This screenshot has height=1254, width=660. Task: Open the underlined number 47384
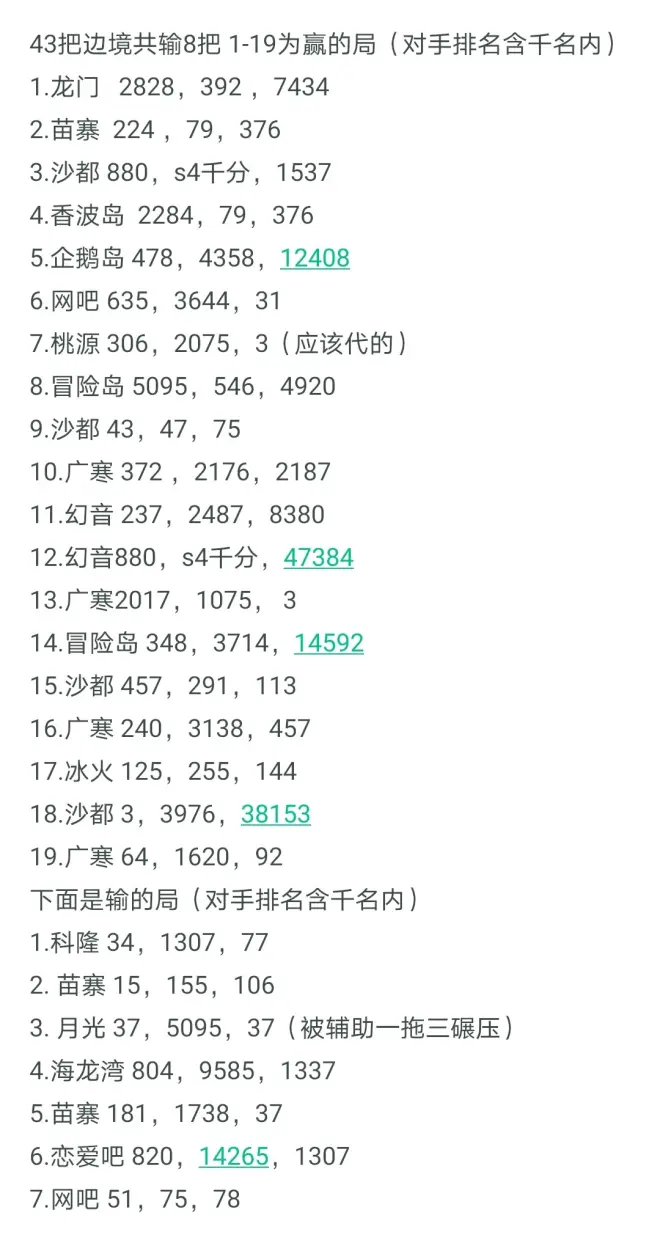[x=319, y=557]
